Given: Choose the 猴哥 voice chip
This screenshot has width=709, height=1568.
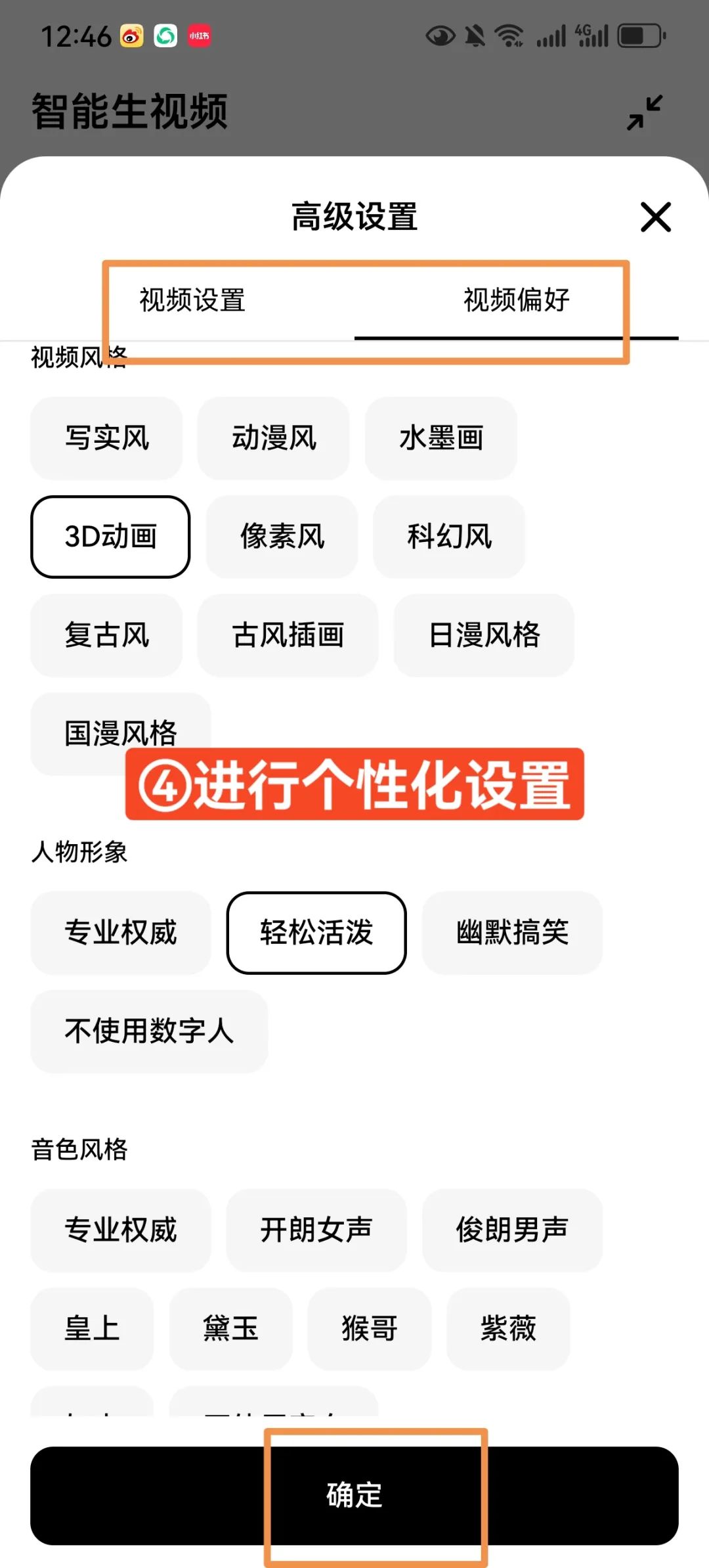Looking at the screenshot, I should (x=370, y=1328).
